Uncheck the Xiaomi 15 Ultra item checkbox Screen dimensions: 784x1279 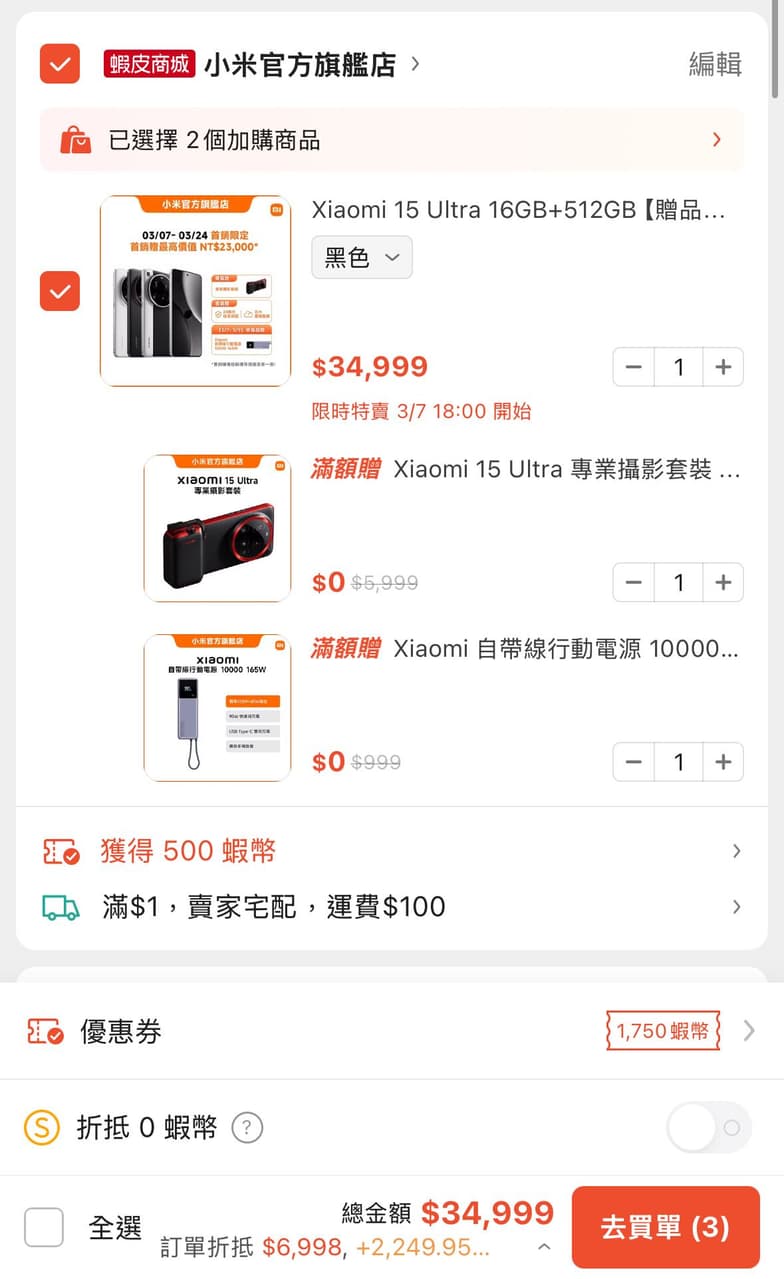[x=59, y=292]
